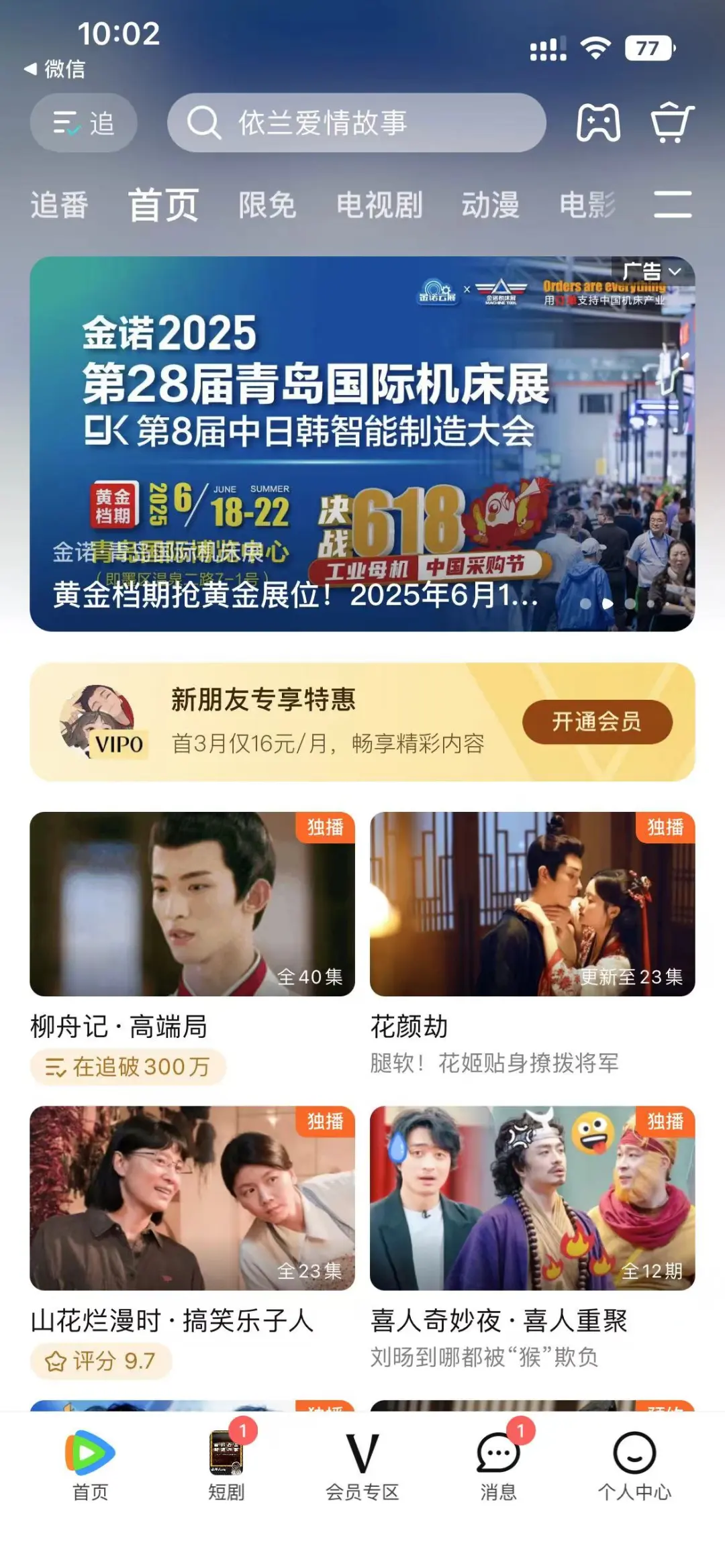Screen dimensions: 725x1568
Task: Open the 追 watchlist button
Action: click(x=84, y=123)
